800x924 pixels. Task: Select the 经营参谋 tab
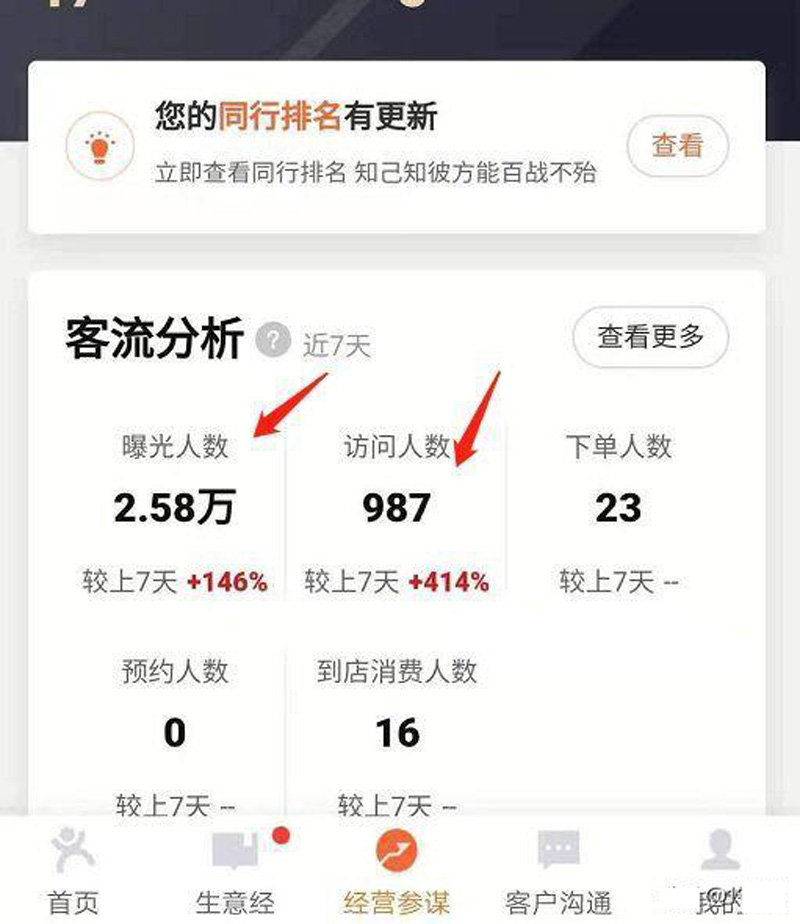396,872
